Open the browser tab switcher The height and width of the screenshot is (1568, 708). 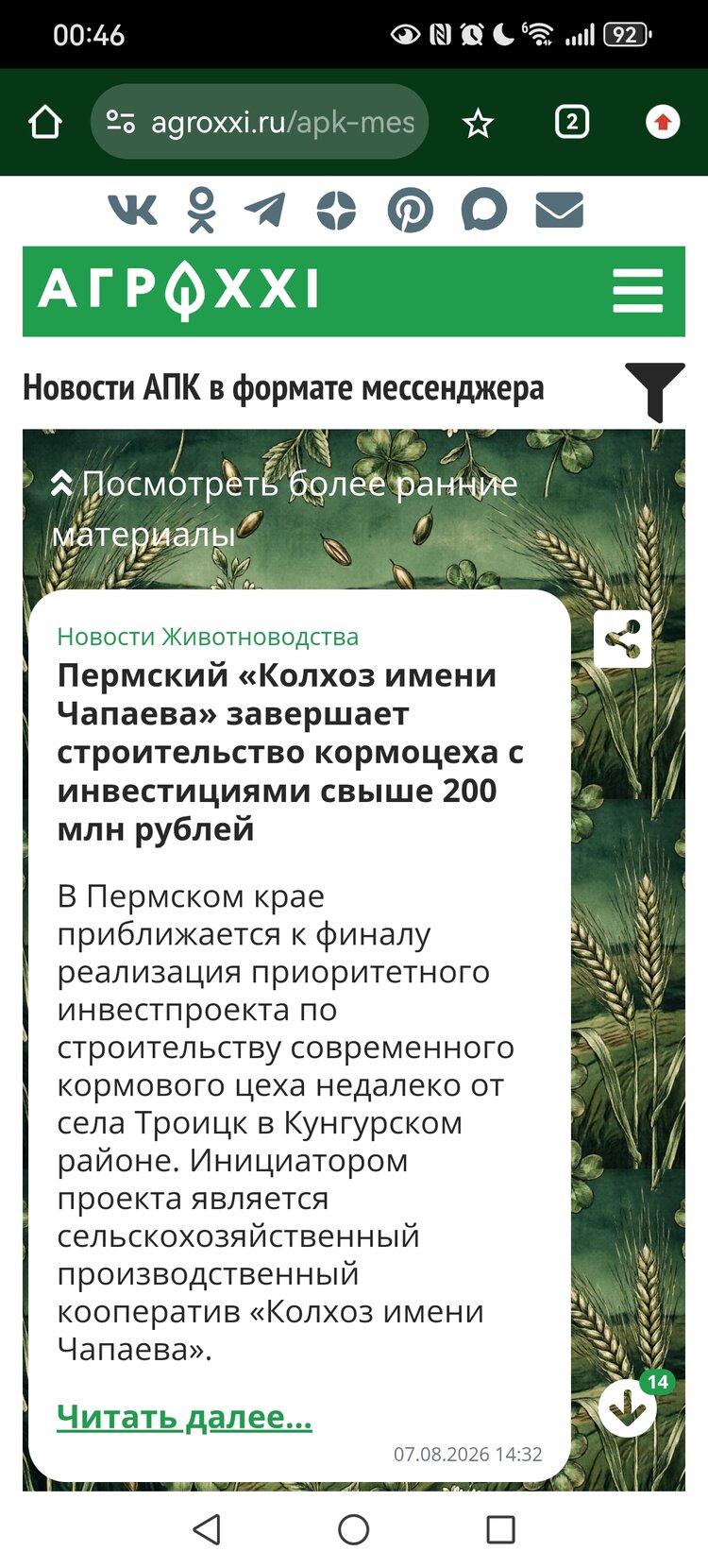[571, 122]
